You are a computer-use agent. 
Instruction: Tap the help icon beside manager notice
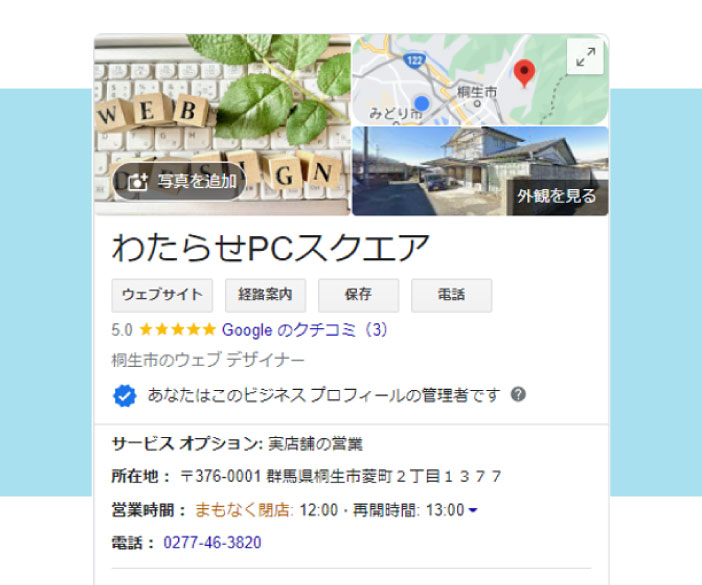point(518,394)
